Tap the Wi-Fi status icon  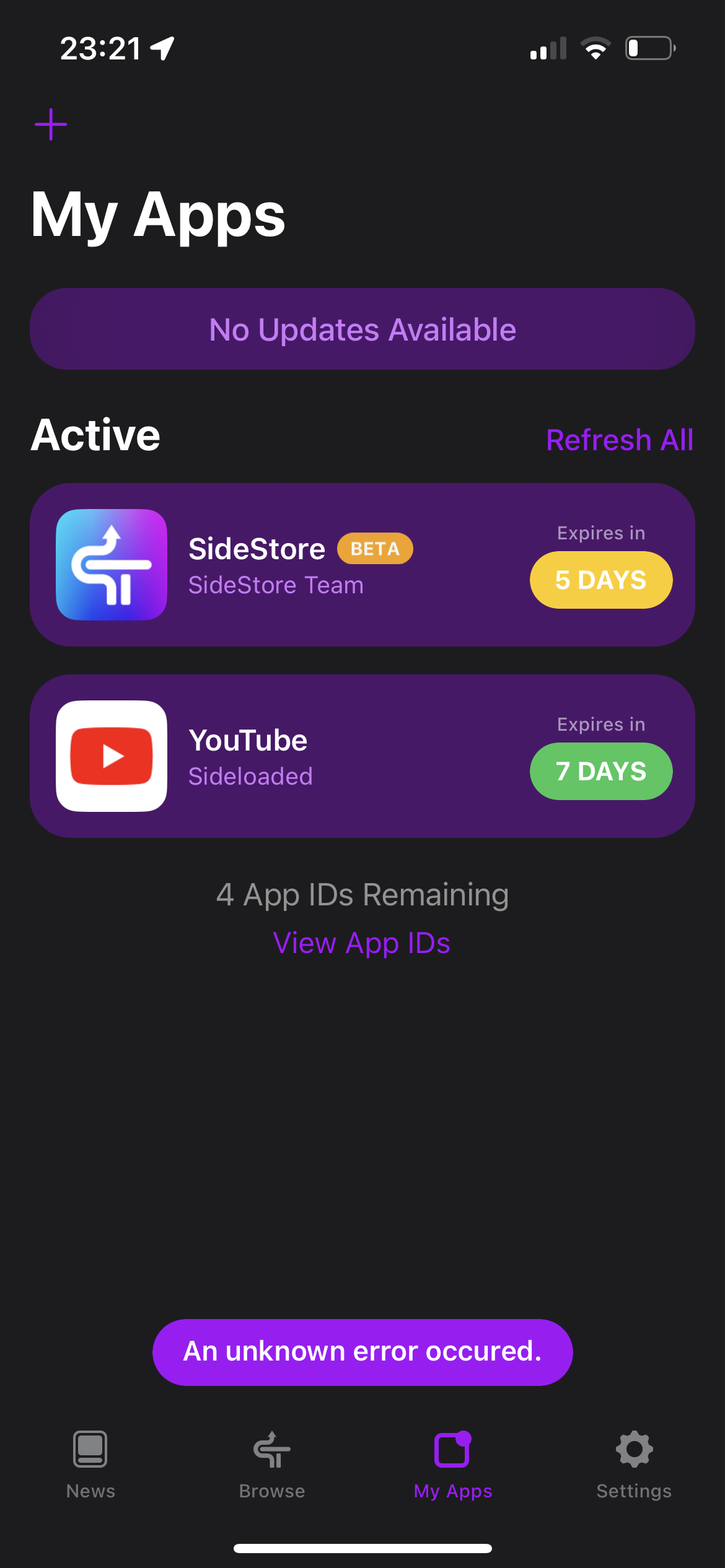pos(595,48)
